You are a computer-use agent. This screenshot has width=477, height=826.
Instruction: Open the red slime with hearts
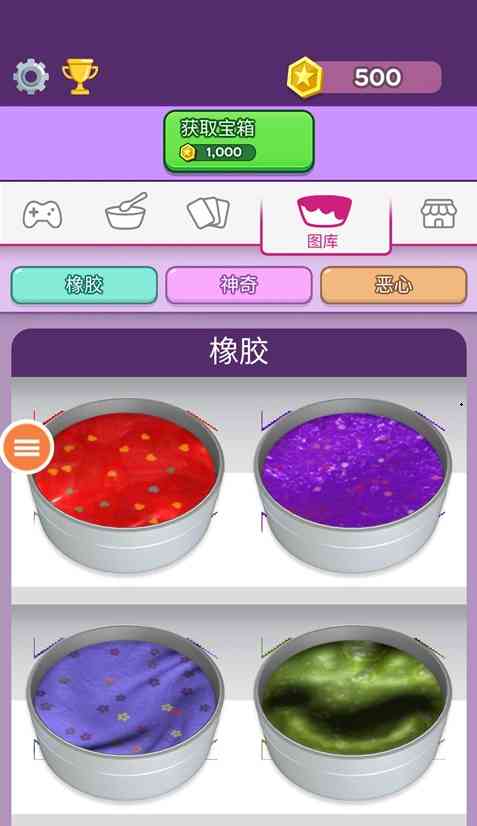click(x=126, y=485)
